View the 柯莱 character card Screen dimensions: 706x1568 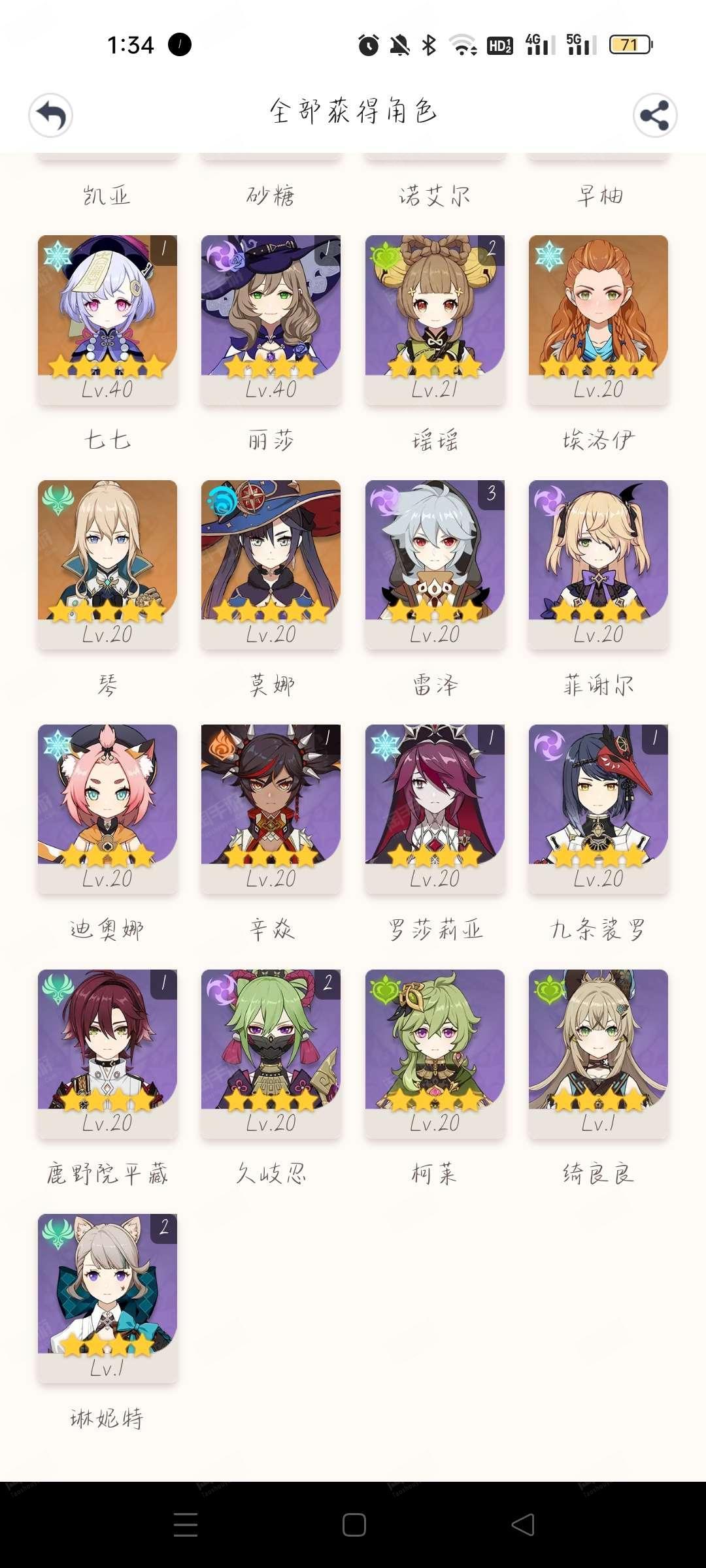pos(435,1054)
